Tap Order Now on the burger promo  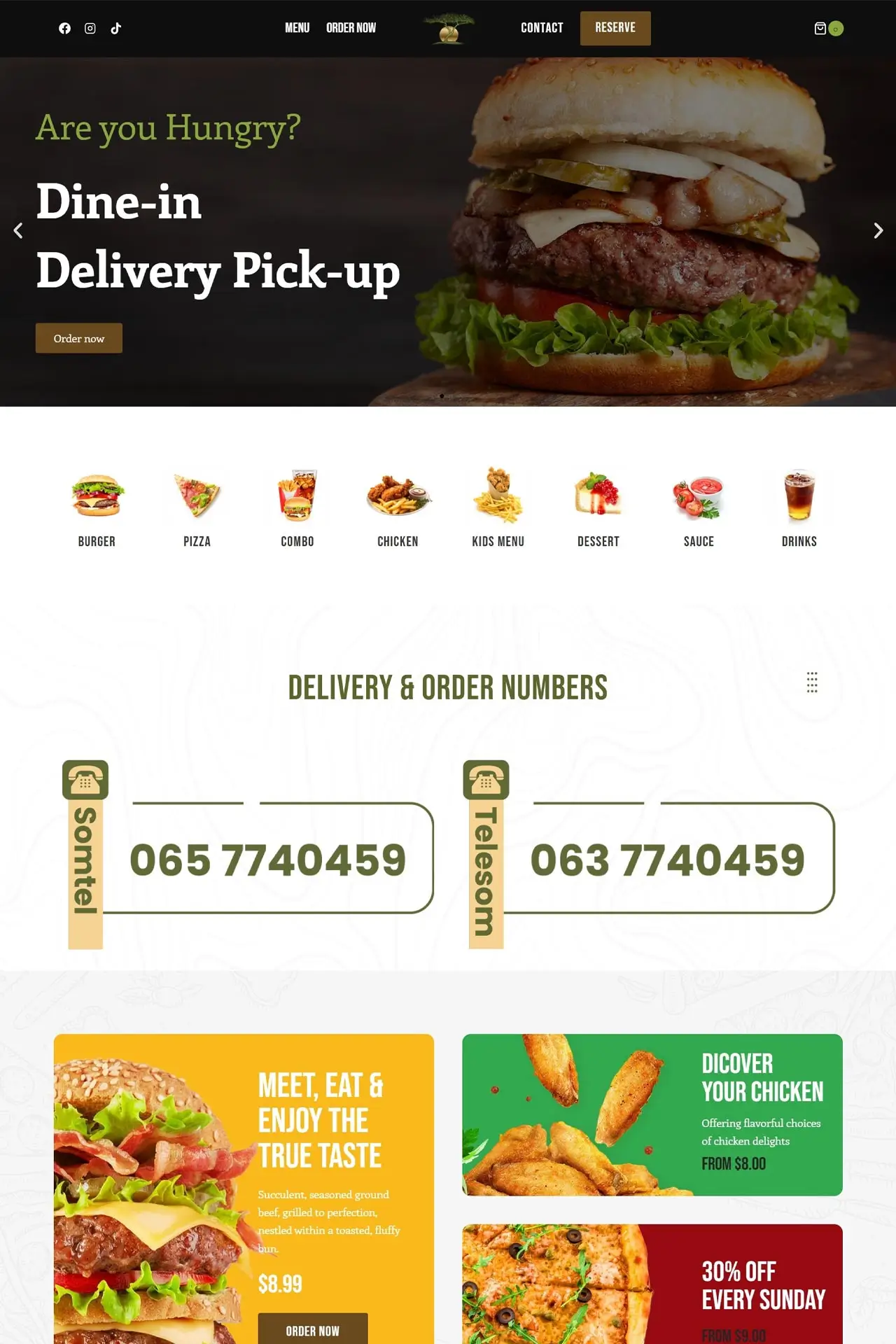tap(312, 1330)
